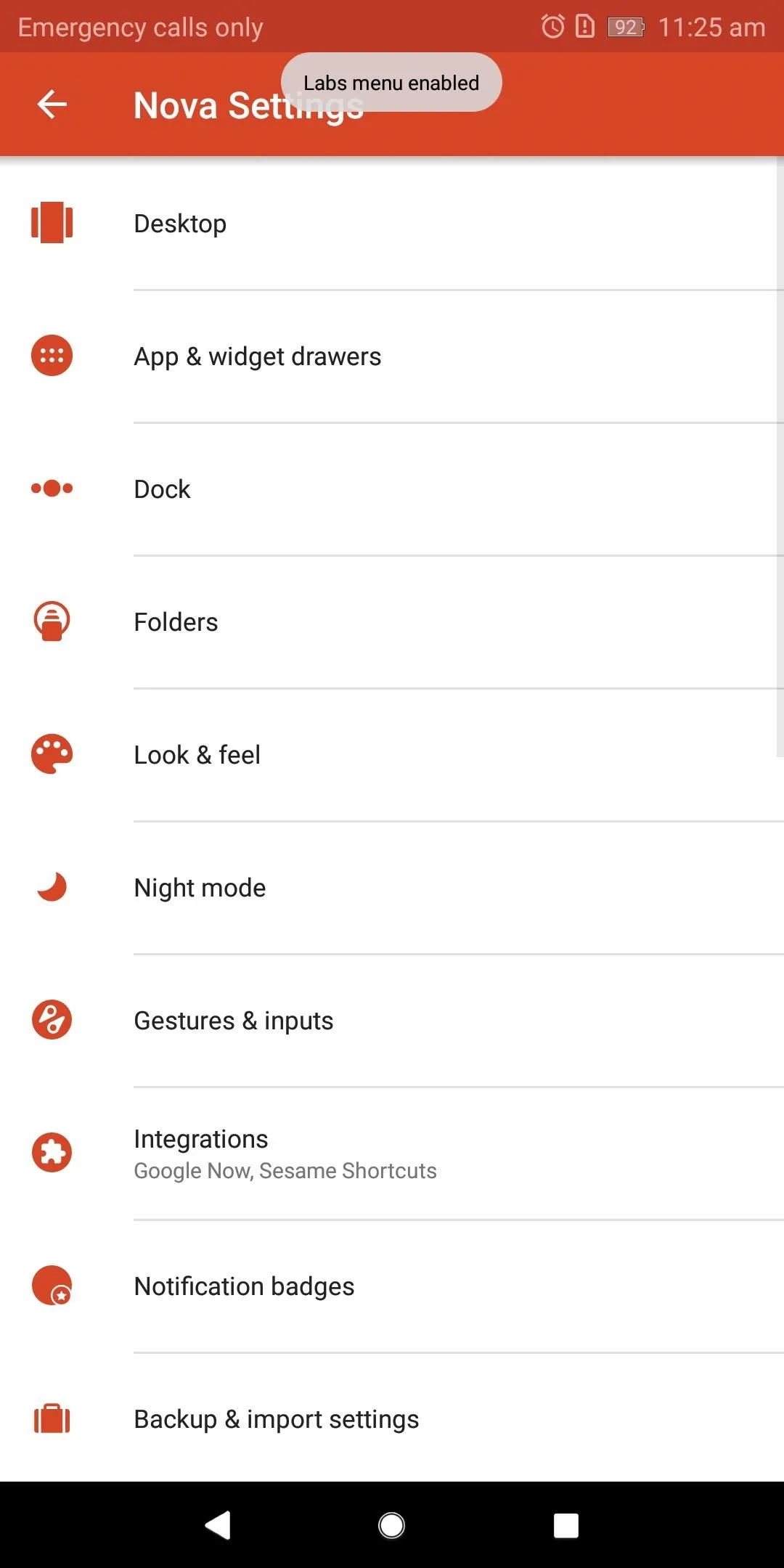Tap the system home button
Screen dimensions: 784x1568
(392, 1525)
